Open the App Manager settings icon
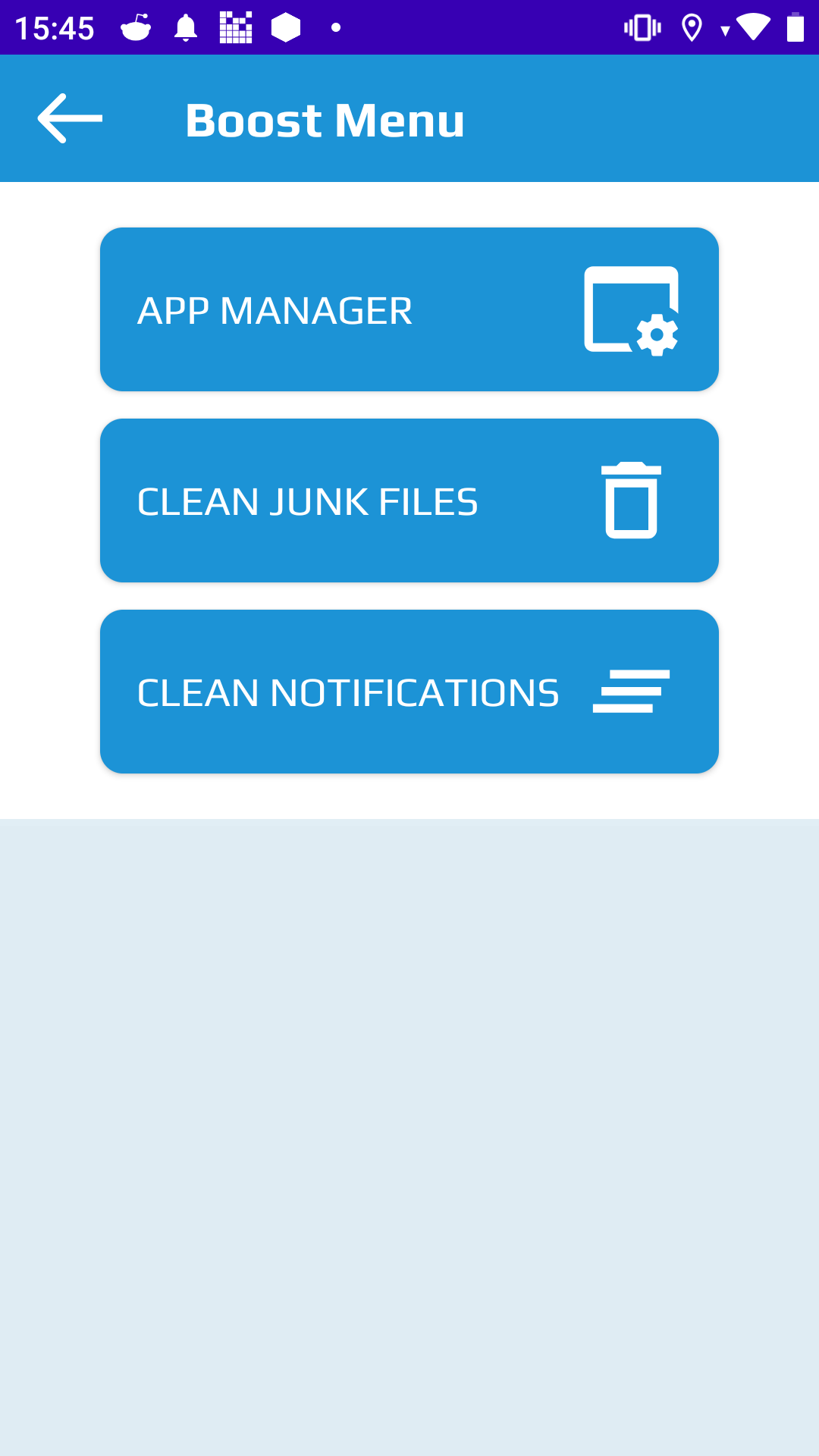This screenshot has height=1456, width=819. click(631, 308)
